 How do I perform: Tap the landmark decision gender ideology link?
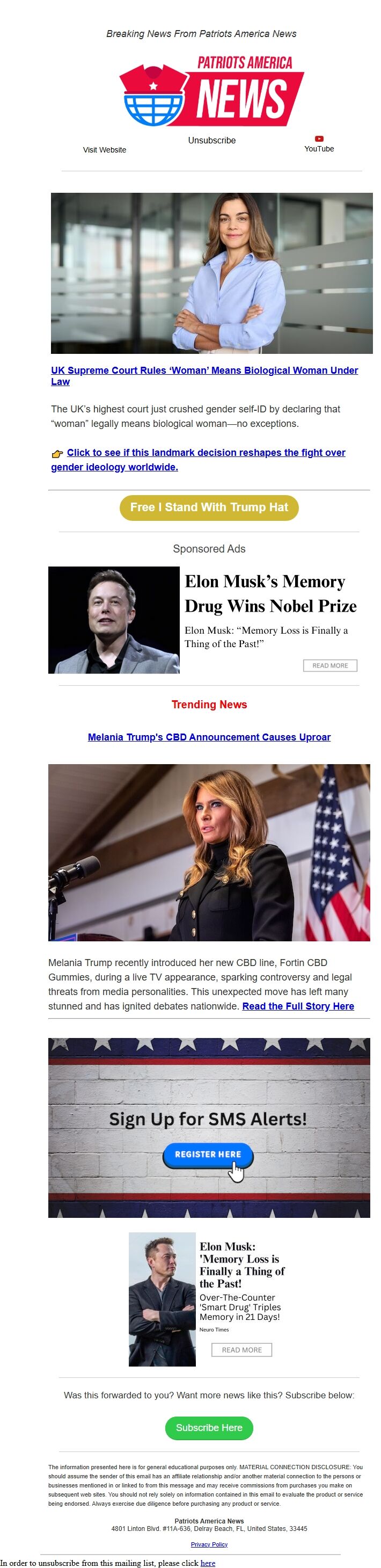(x=206, y=452)
